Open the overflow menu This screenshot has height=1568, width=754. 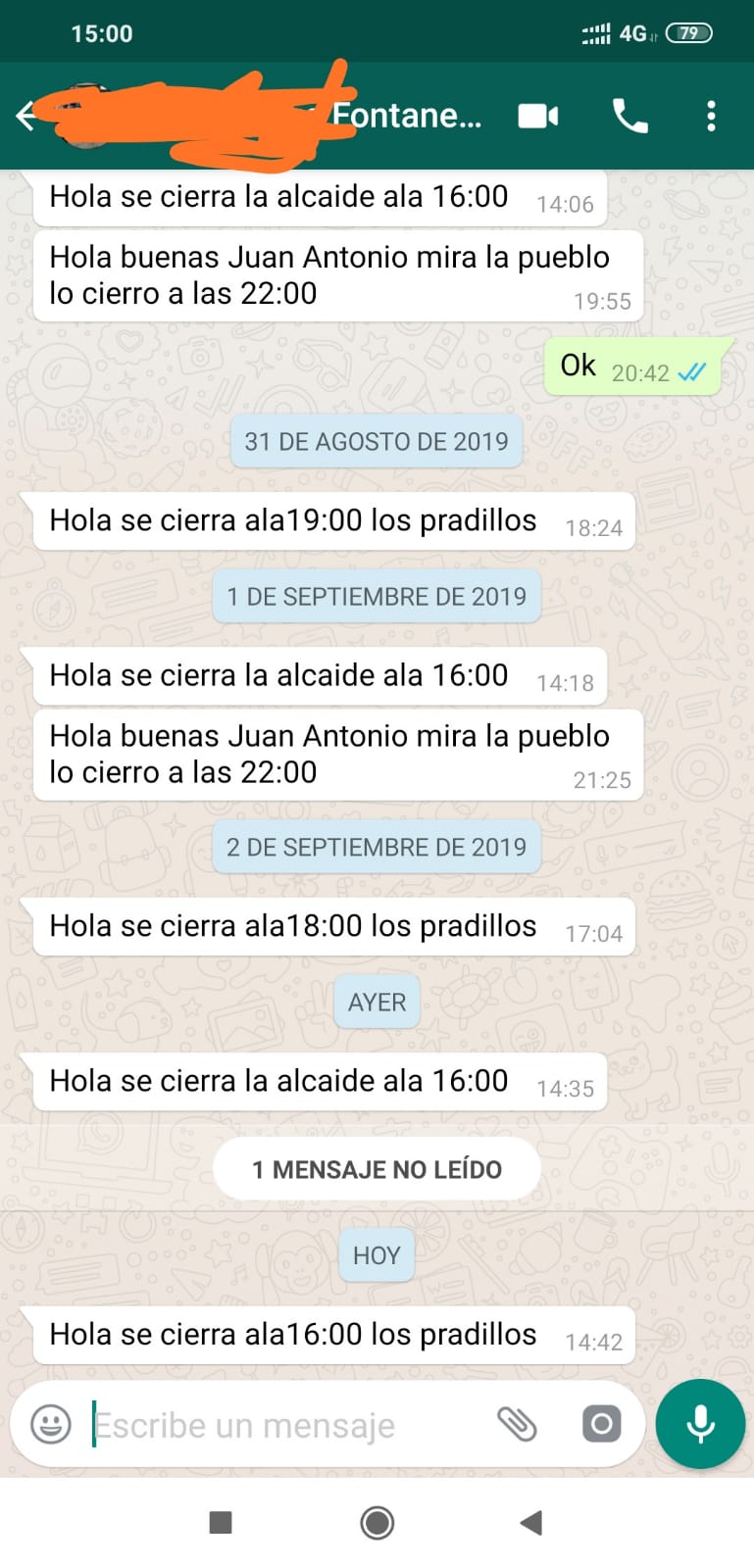click(711, 117)
